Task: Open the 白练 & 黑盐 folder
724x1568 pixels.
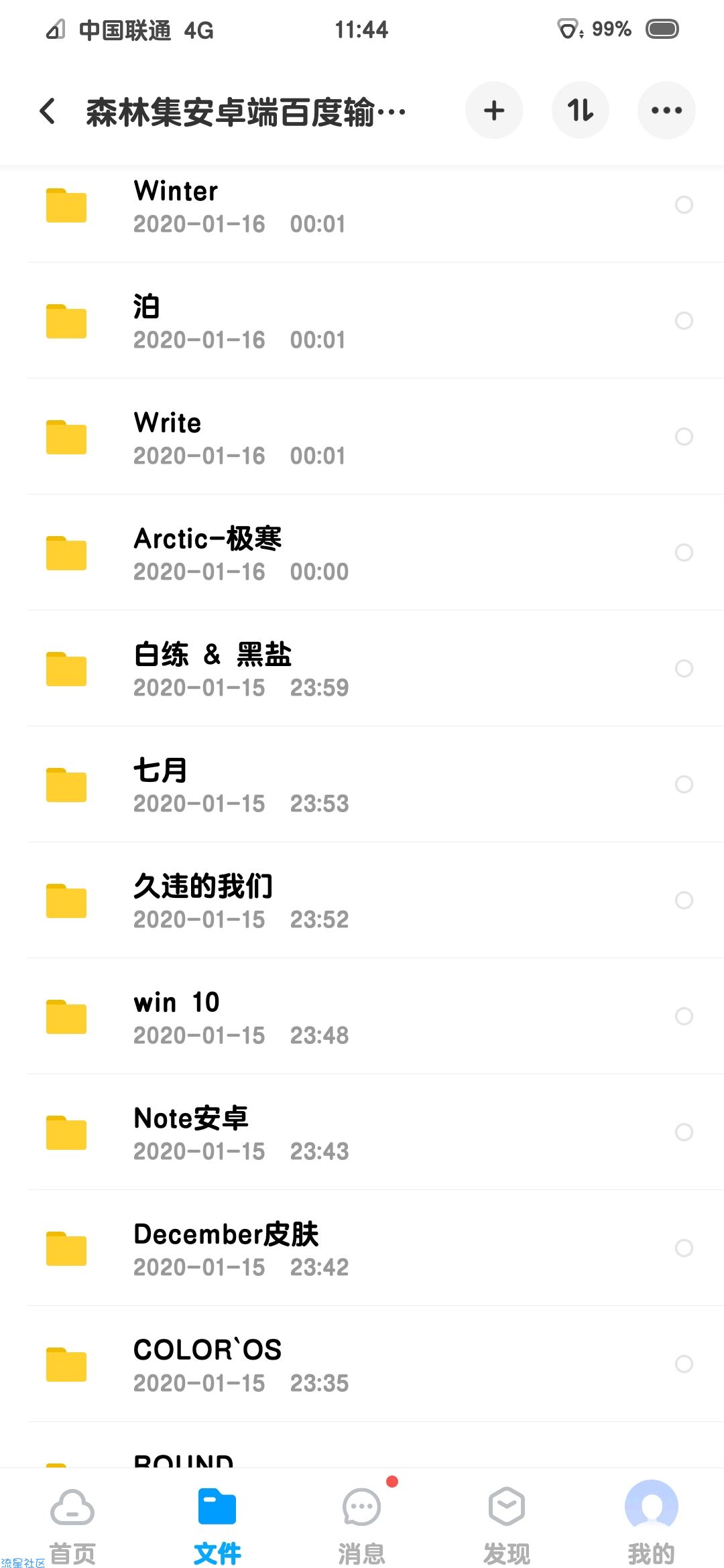Action: point(362,669)
